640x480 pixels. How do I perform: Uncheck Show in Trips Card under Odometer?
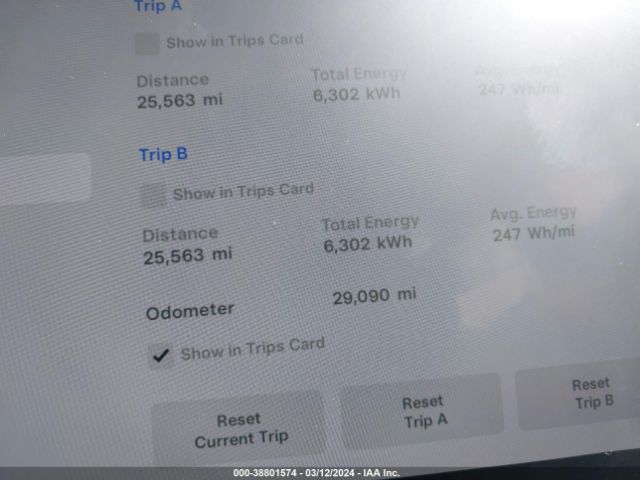[160, 356]
